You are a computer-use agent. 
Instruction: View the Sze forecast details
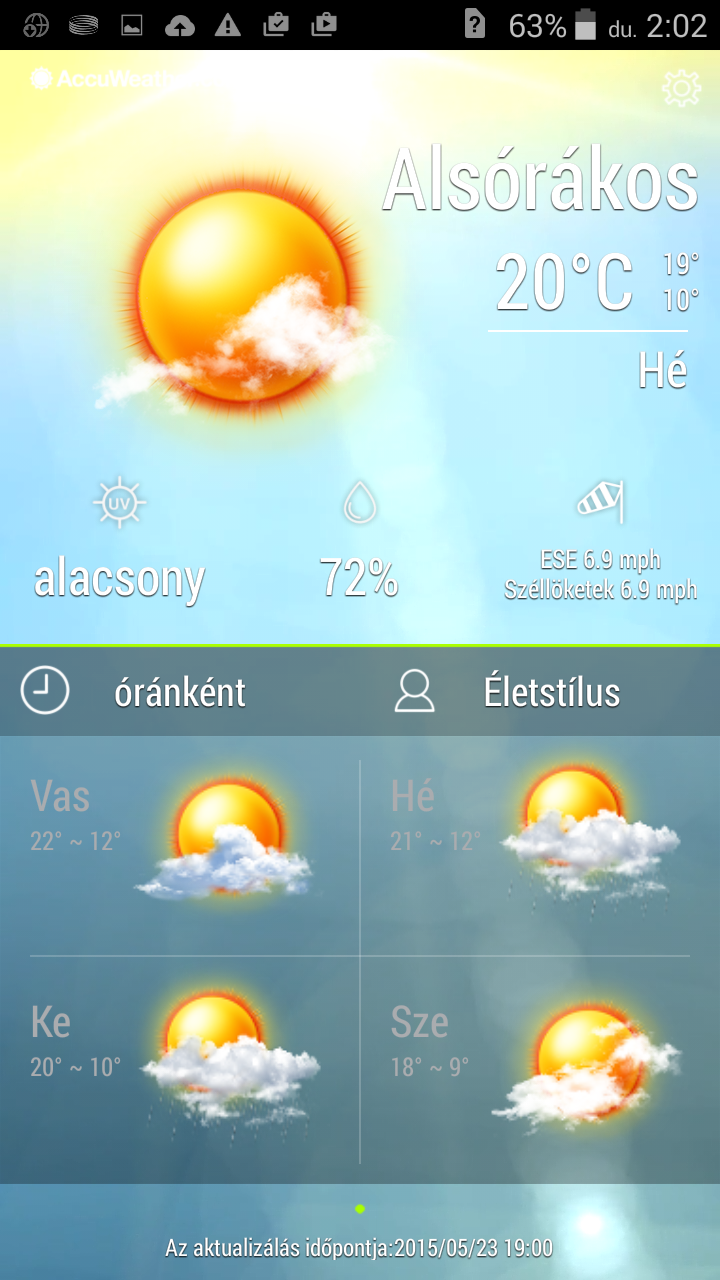click(x=540, y=1060)
